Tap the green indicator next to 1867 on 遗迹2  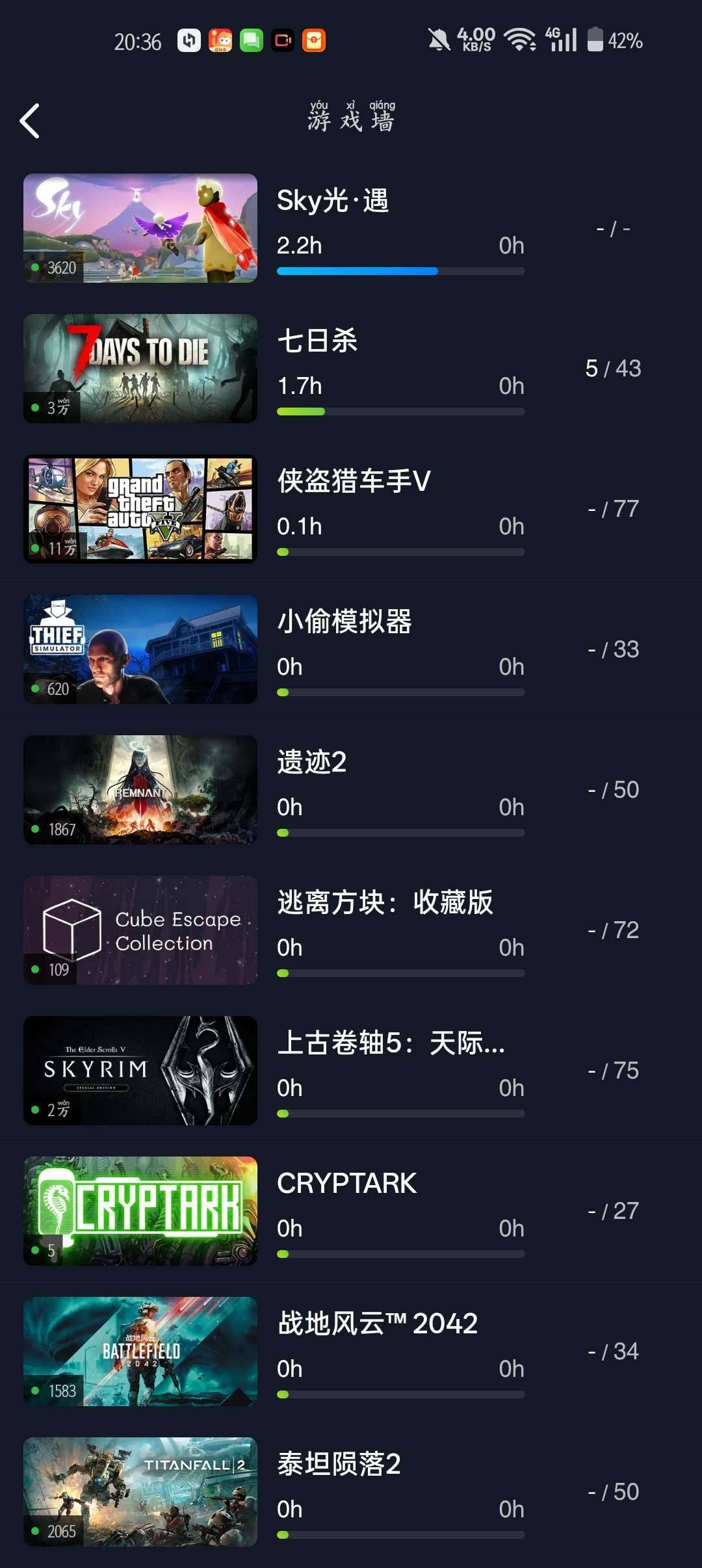pyautogui.click(x=34, y=829)
